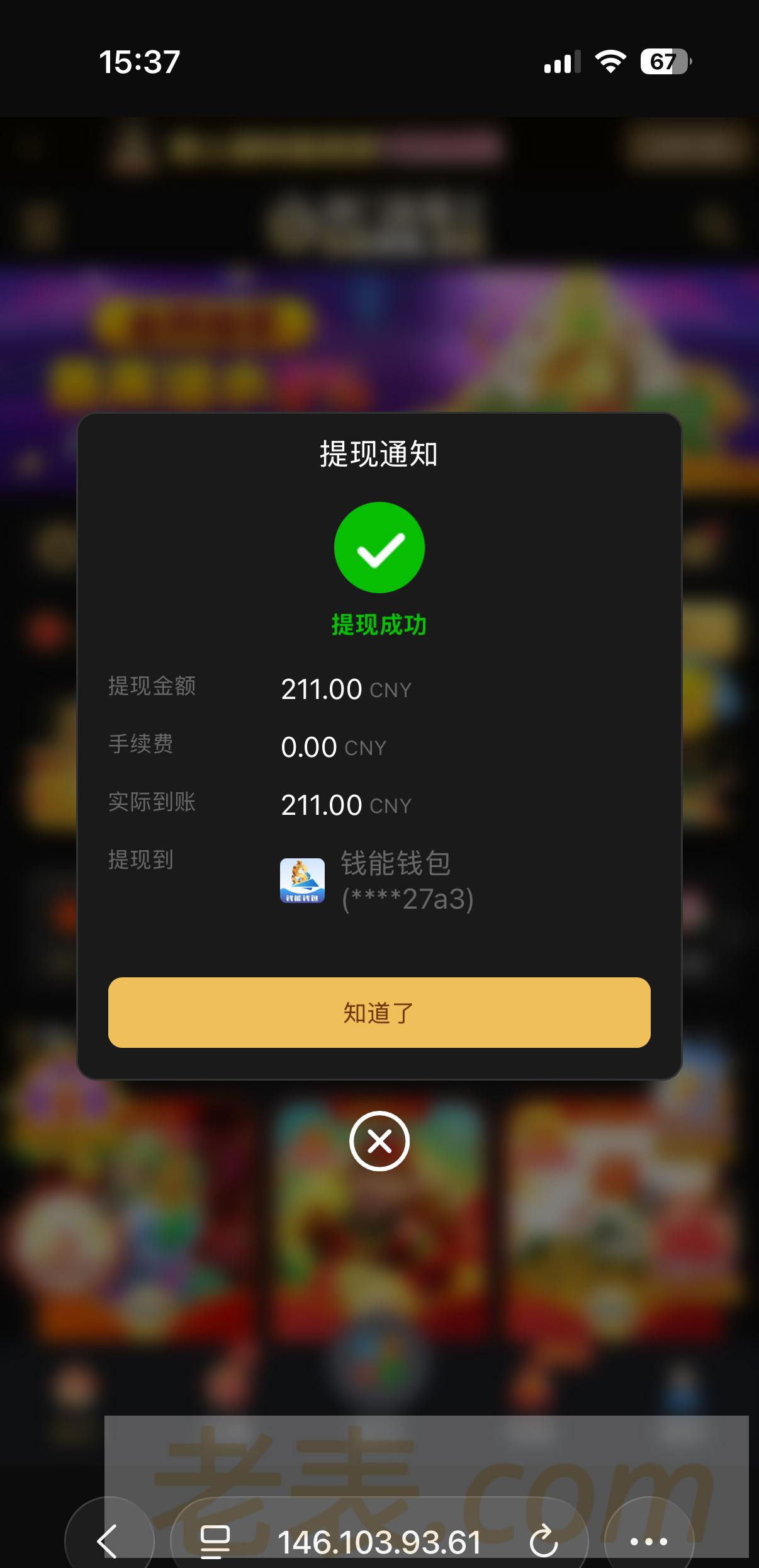Reload the current page
Viewport: 759px width, 1568px height.
click(544, 1541)
